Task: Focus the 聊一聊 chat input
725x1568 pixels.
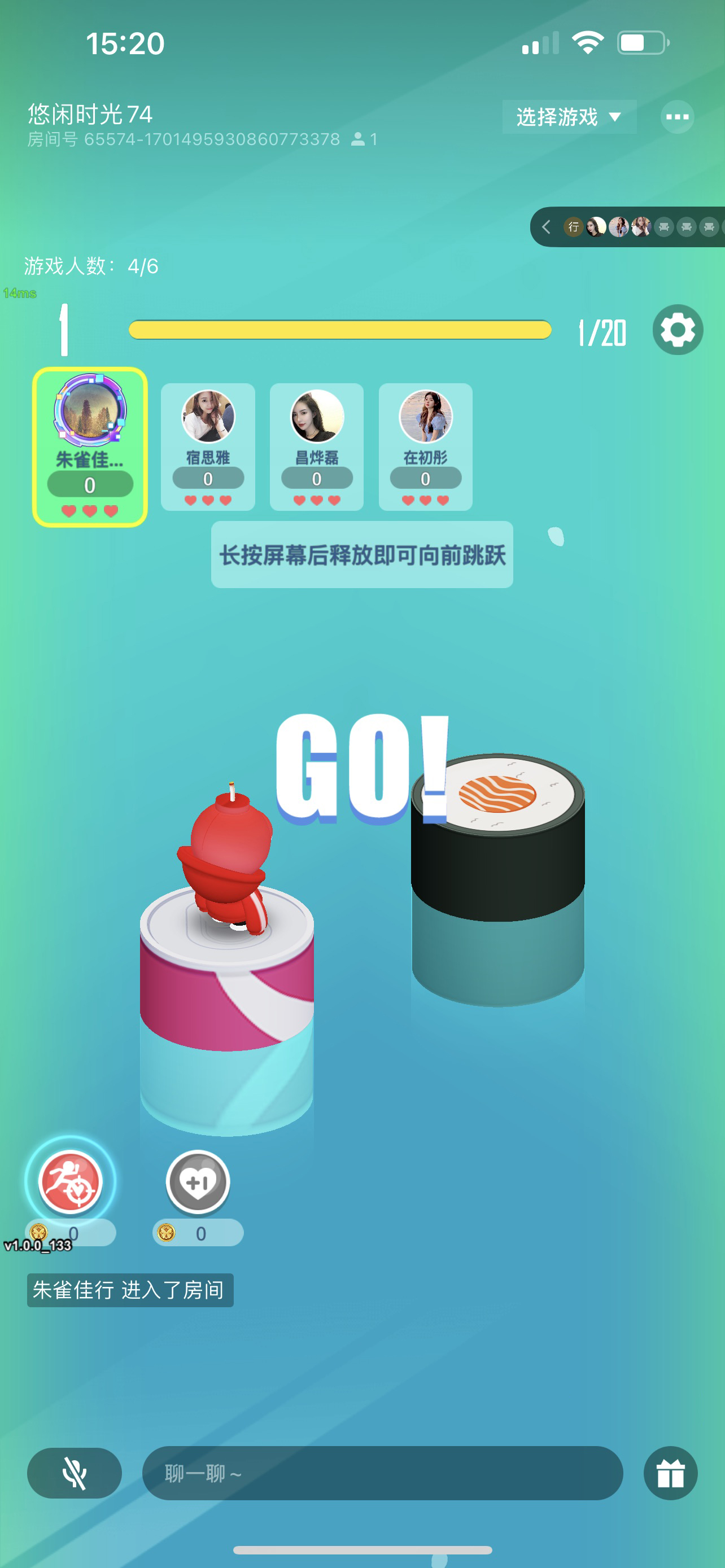Action: (382, 1473)
